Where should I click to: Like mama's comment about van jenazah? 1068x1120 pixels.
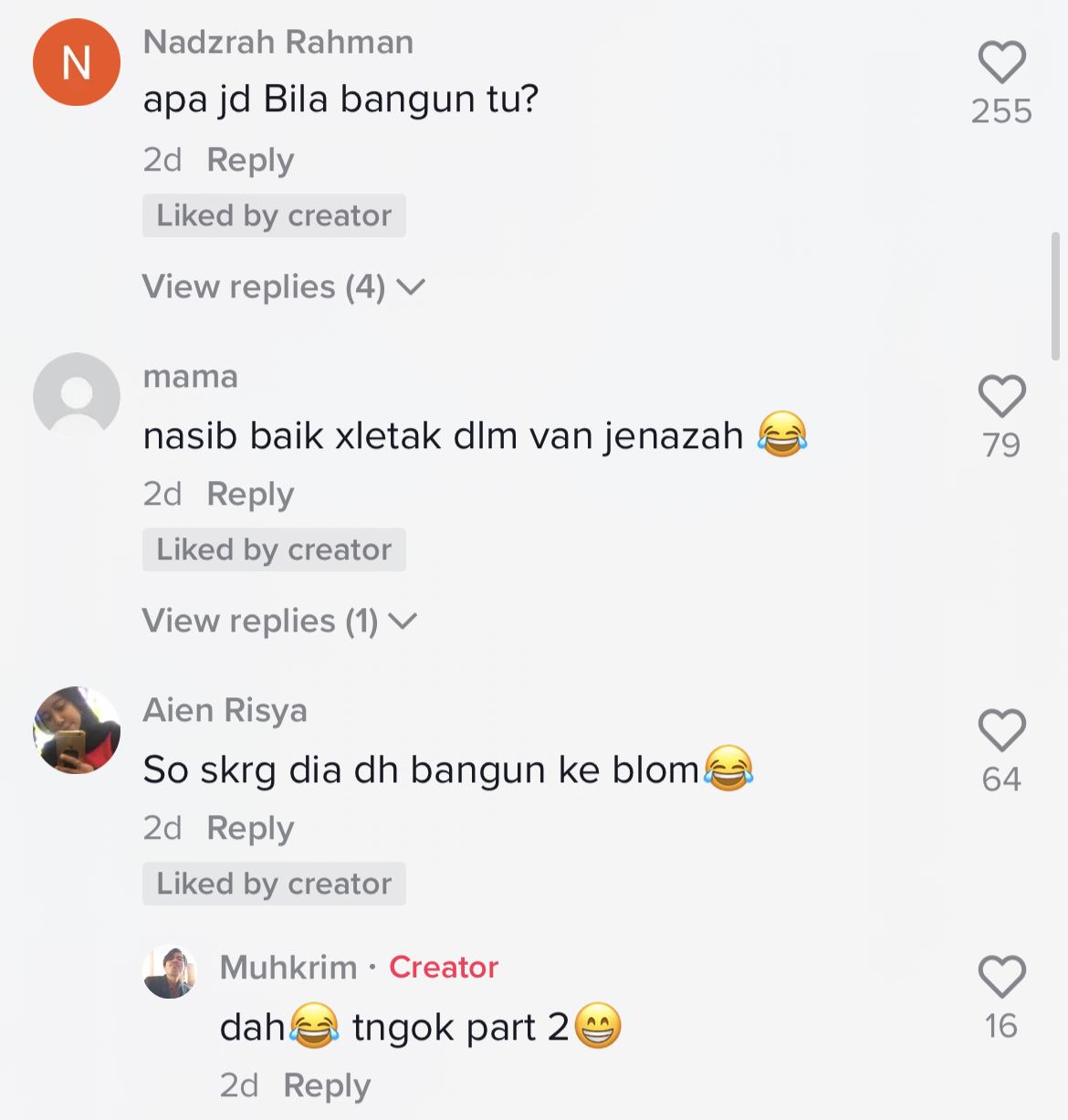pyautogui.click(x=1001, y=397)
